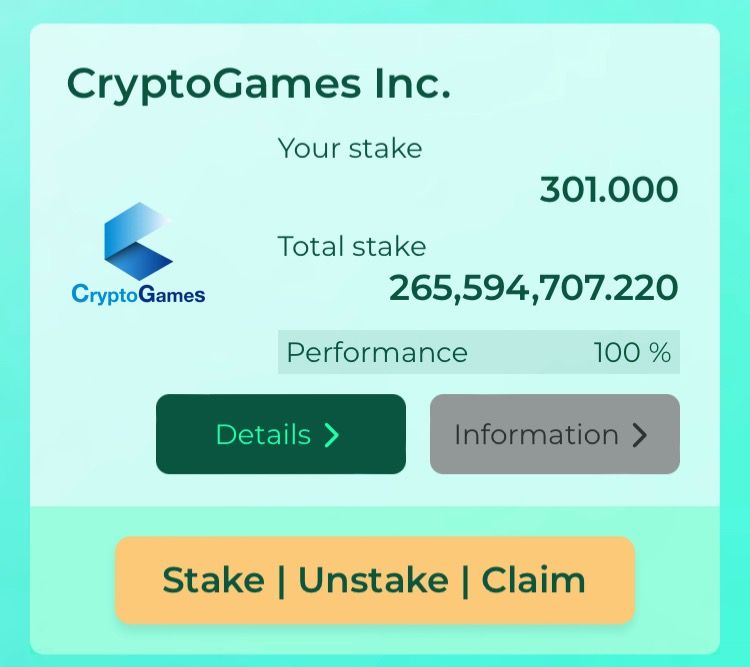Tap Stake | Unstake | Claim button
Viewport: 750px width, 667px height.
coord(374,580)
